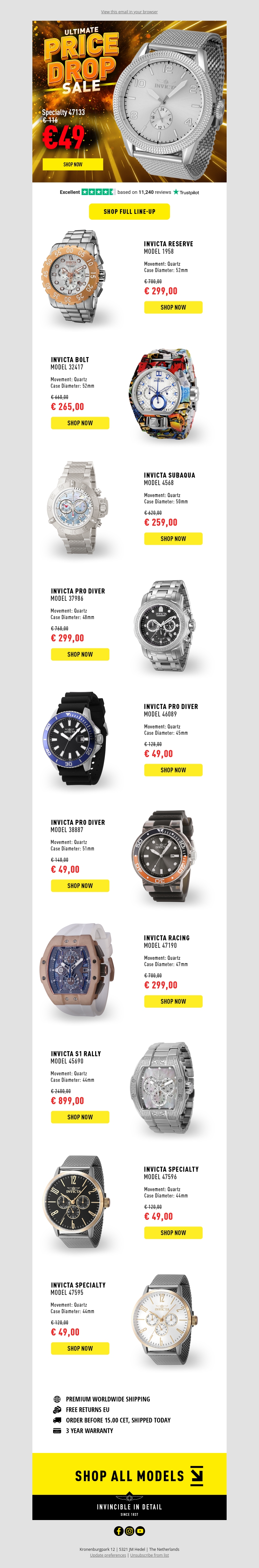
Task: Visit the Facebook page icon
Action: [118, 1531]
